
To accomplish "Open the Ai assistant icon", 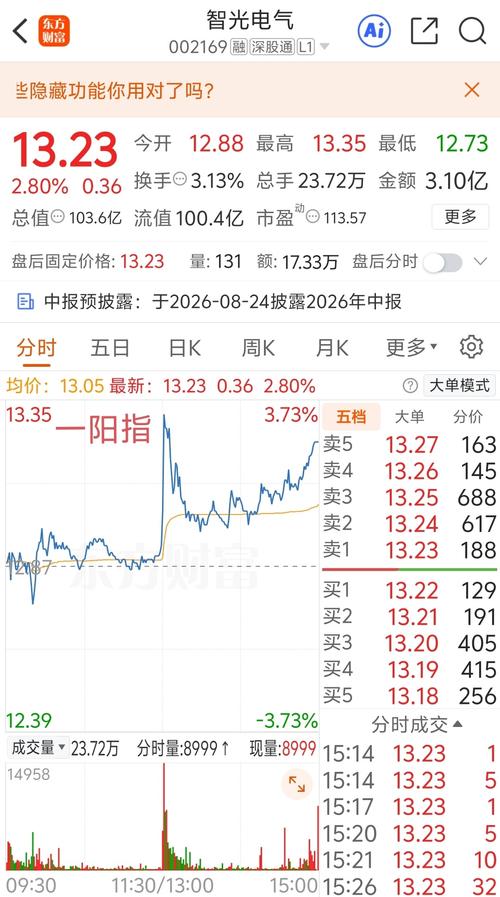I will [x=374, y=30].
